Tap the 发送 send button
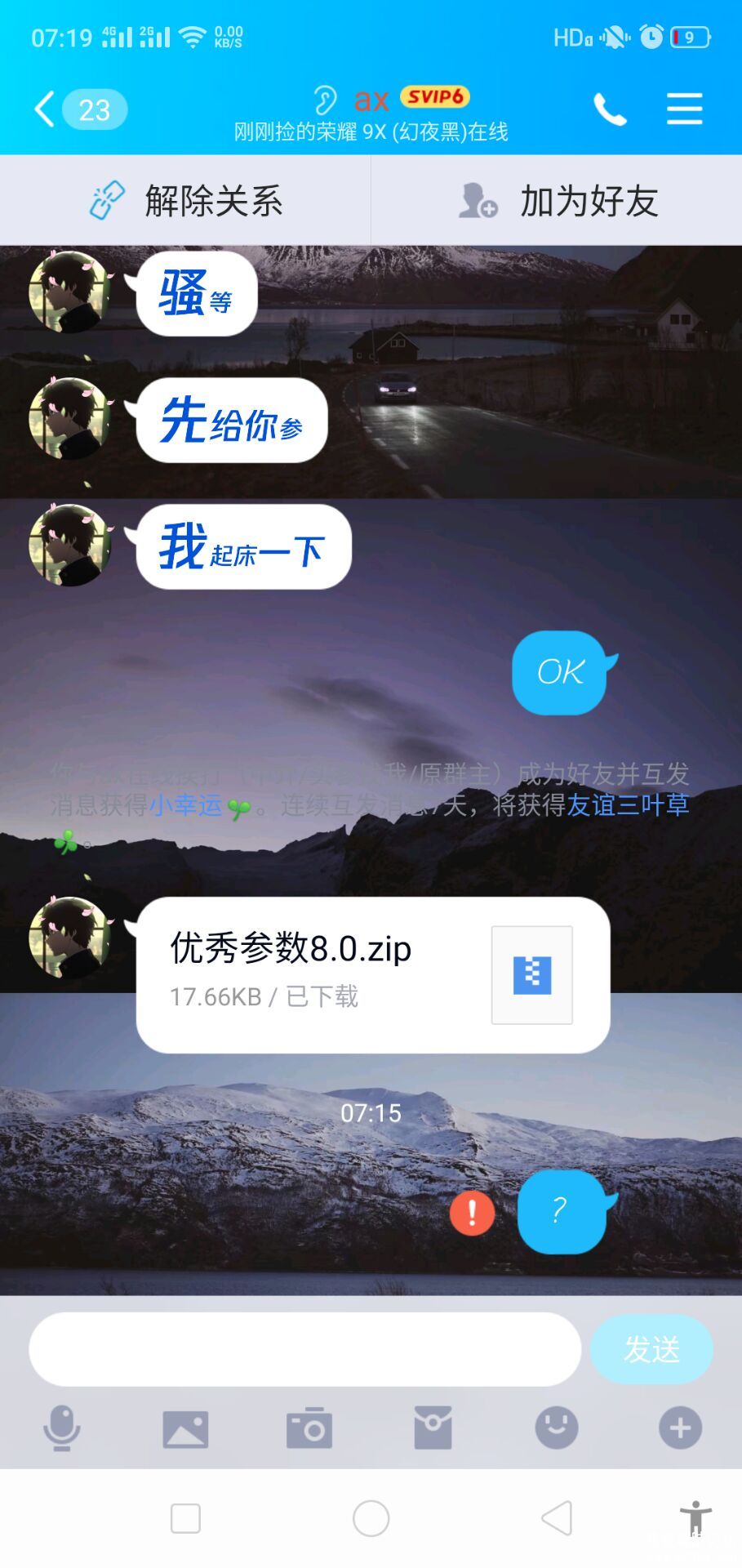Screen dimensions: 742x1568 [651, 1349]
